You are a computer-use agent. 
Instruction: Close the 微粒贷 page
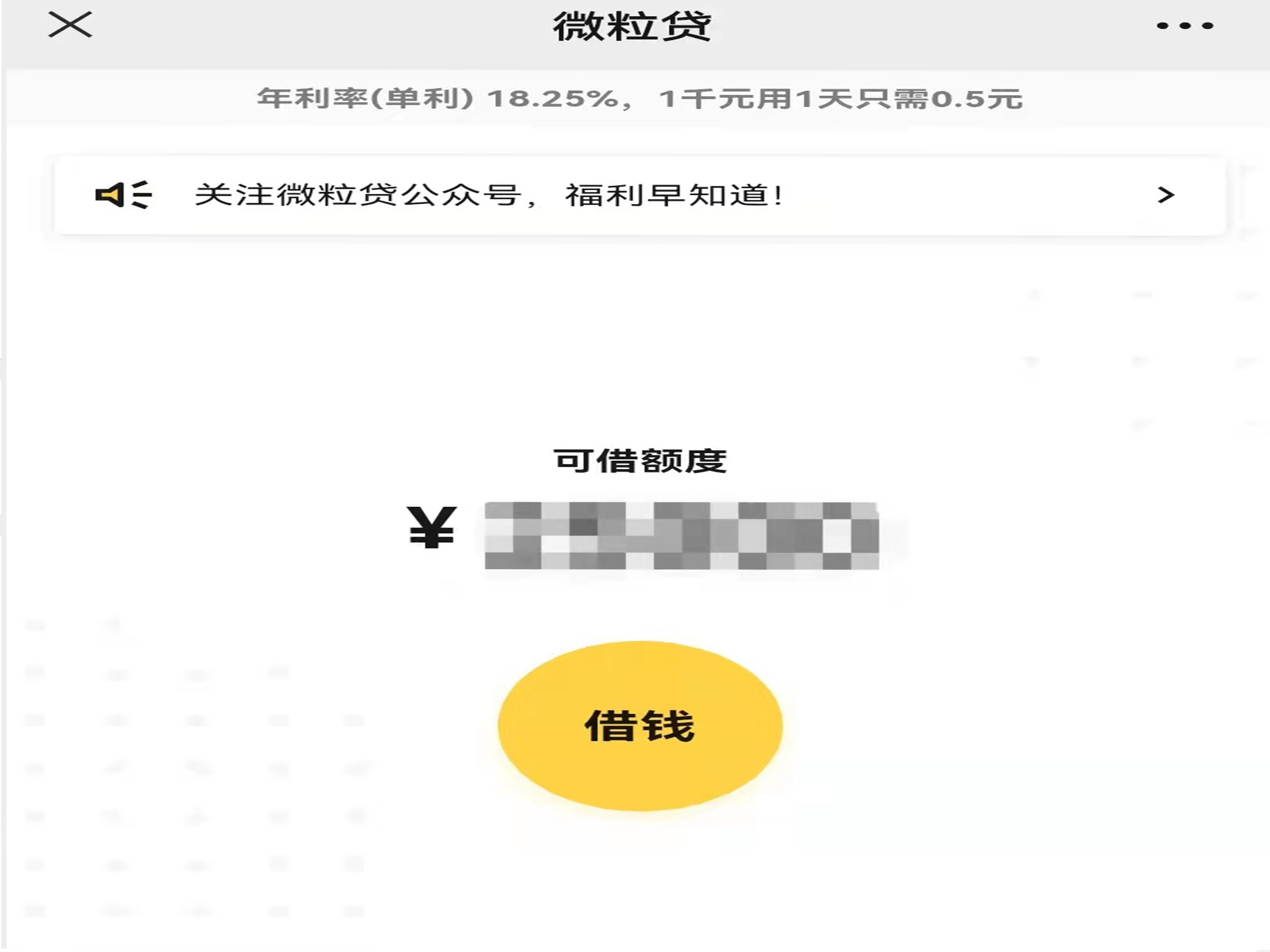[69, 25]
